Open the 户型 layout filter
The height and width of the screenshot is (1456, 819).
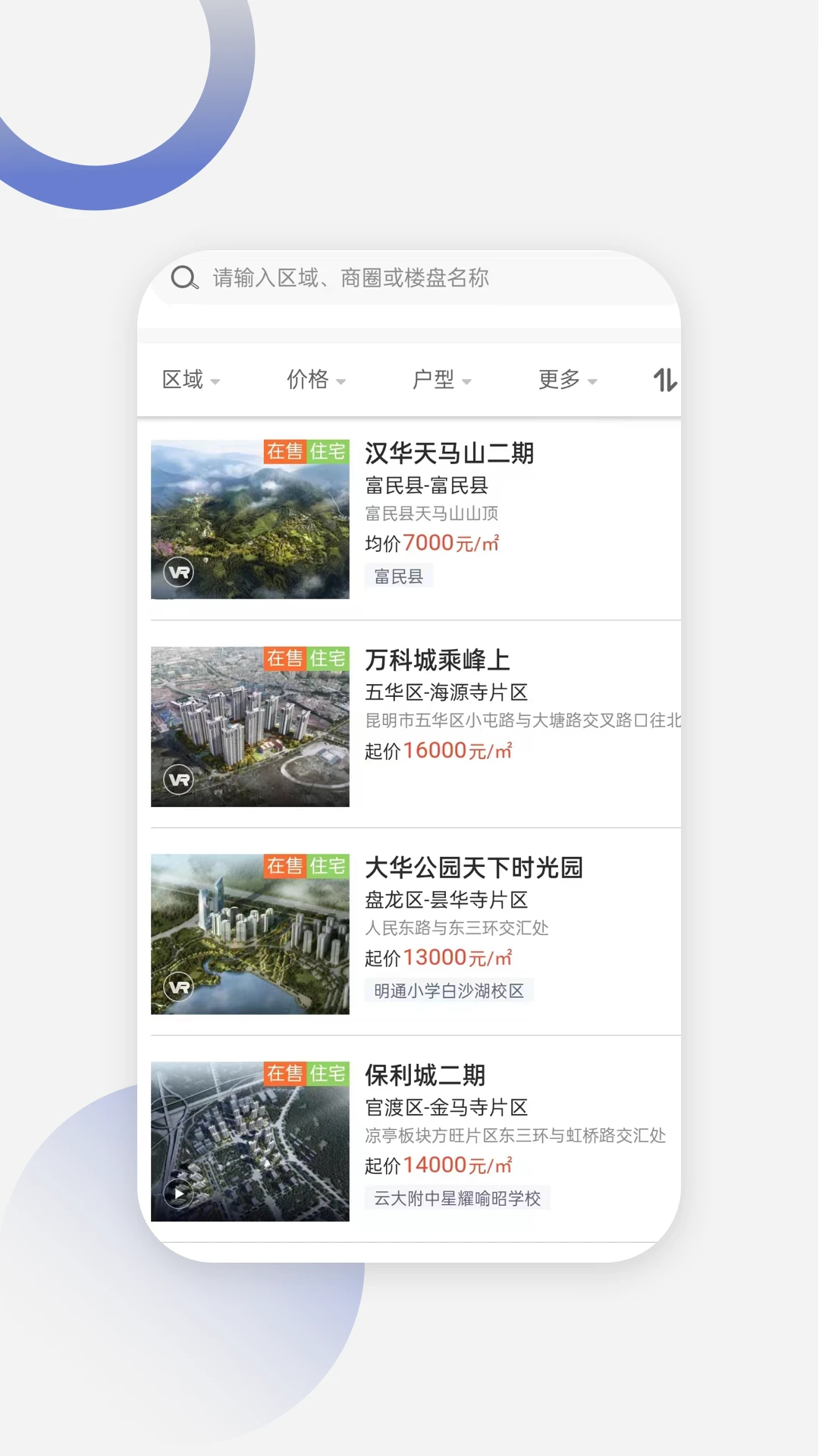point(440,379)
